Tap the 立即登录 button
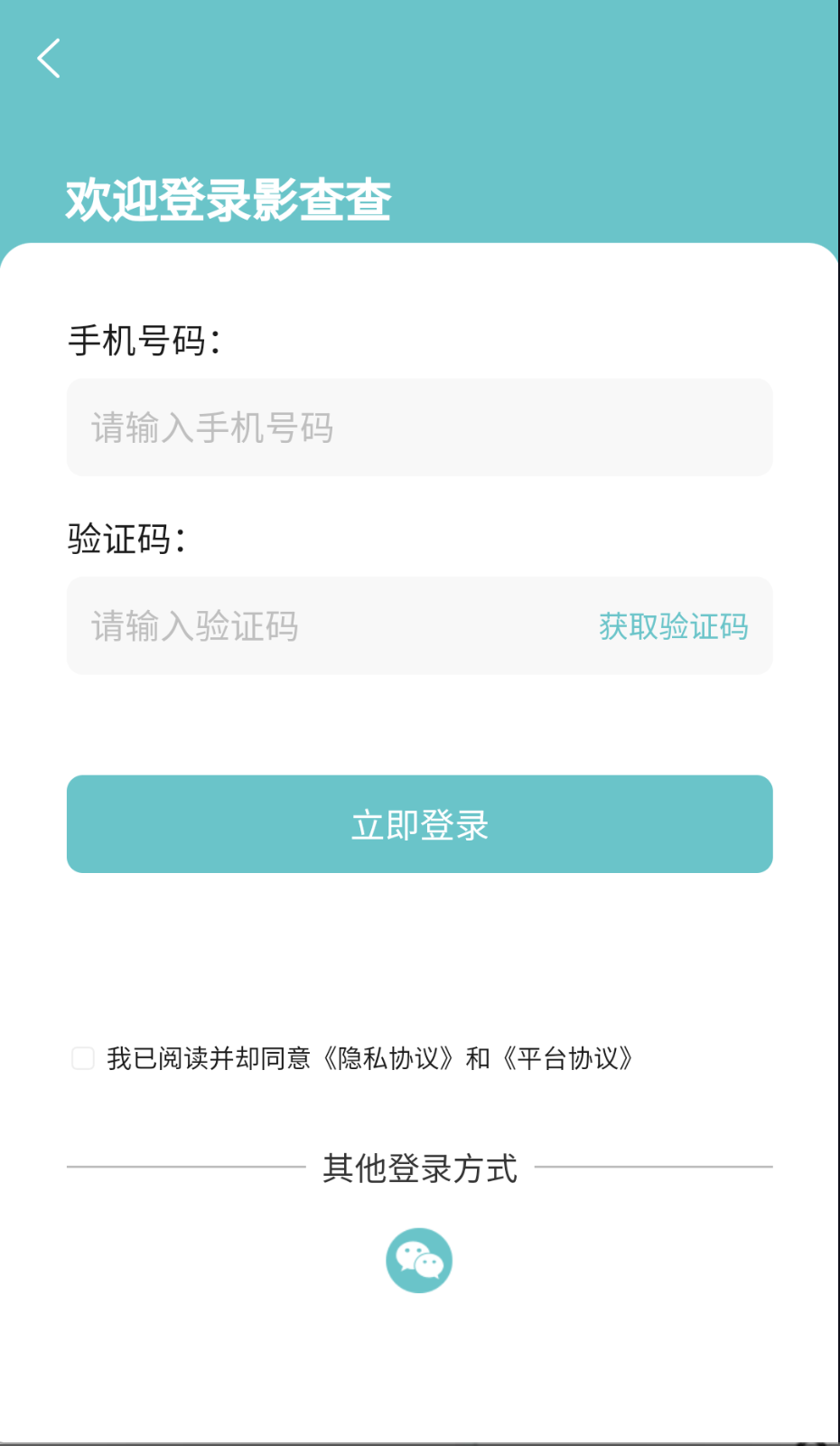This screenshot has width=840, height=1446. point(419,824)
